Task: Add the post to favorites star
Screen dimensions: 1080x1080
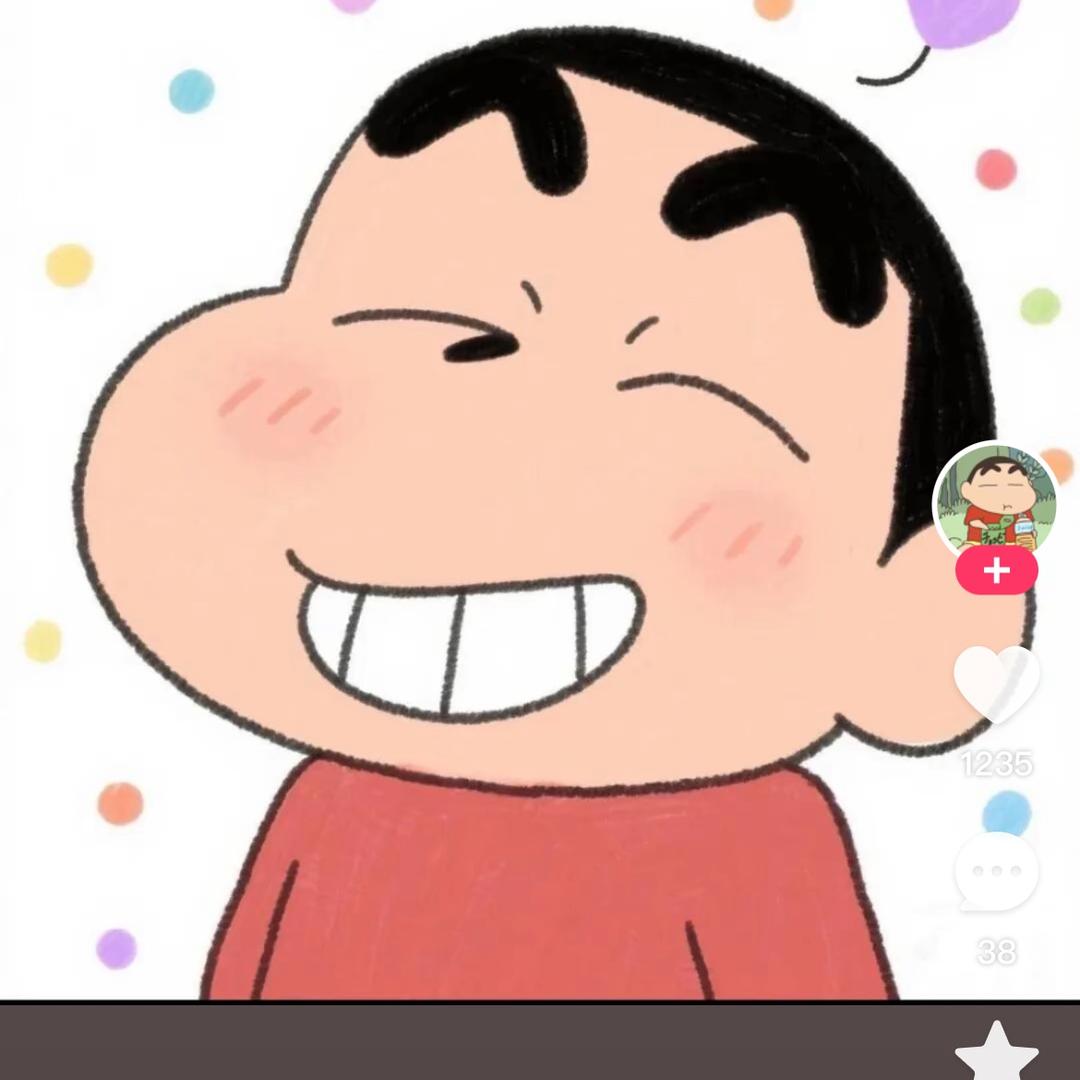Action: tap(996, 1052)
